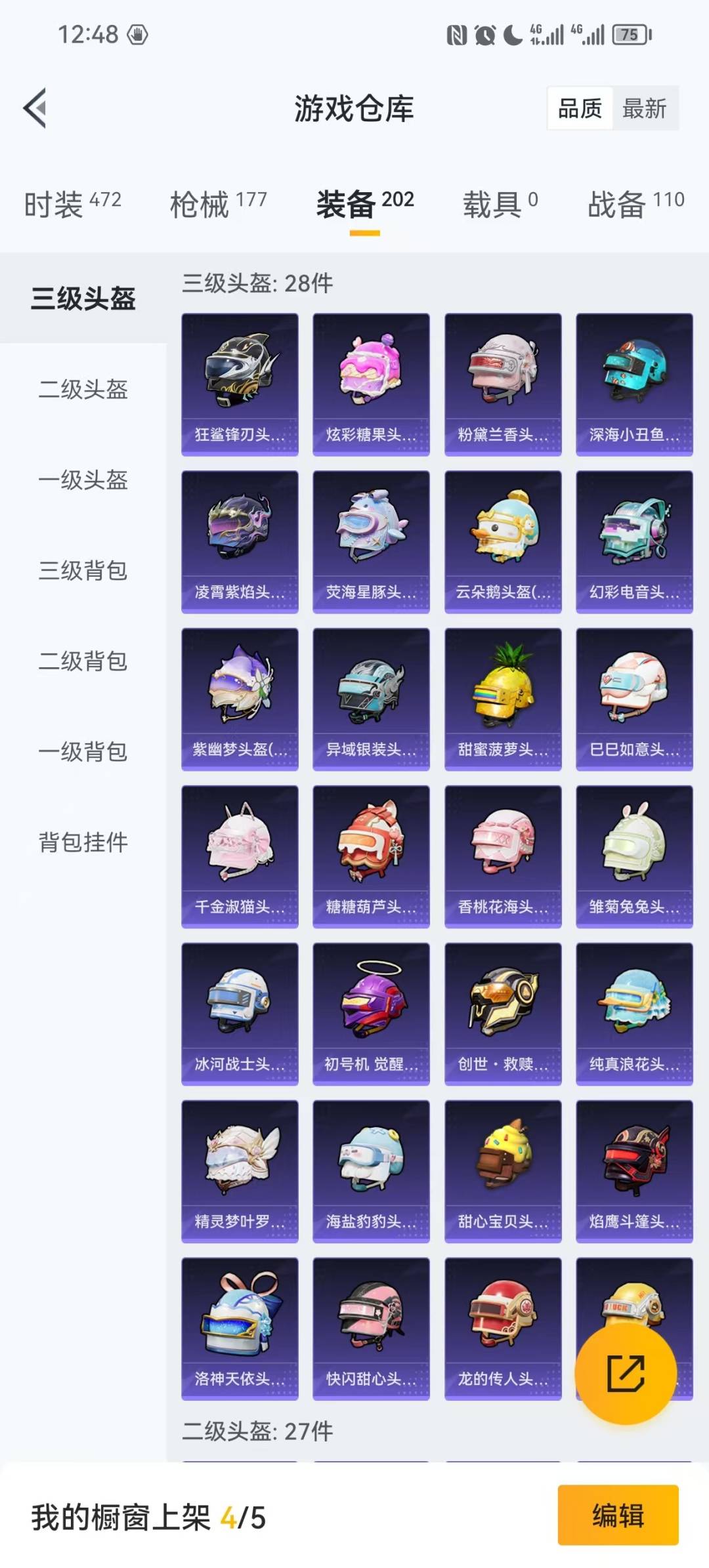The height and width of the screenshot is (1568, 709).
Task: Go back using the top-left arrow
Action: tap(35, 108)
